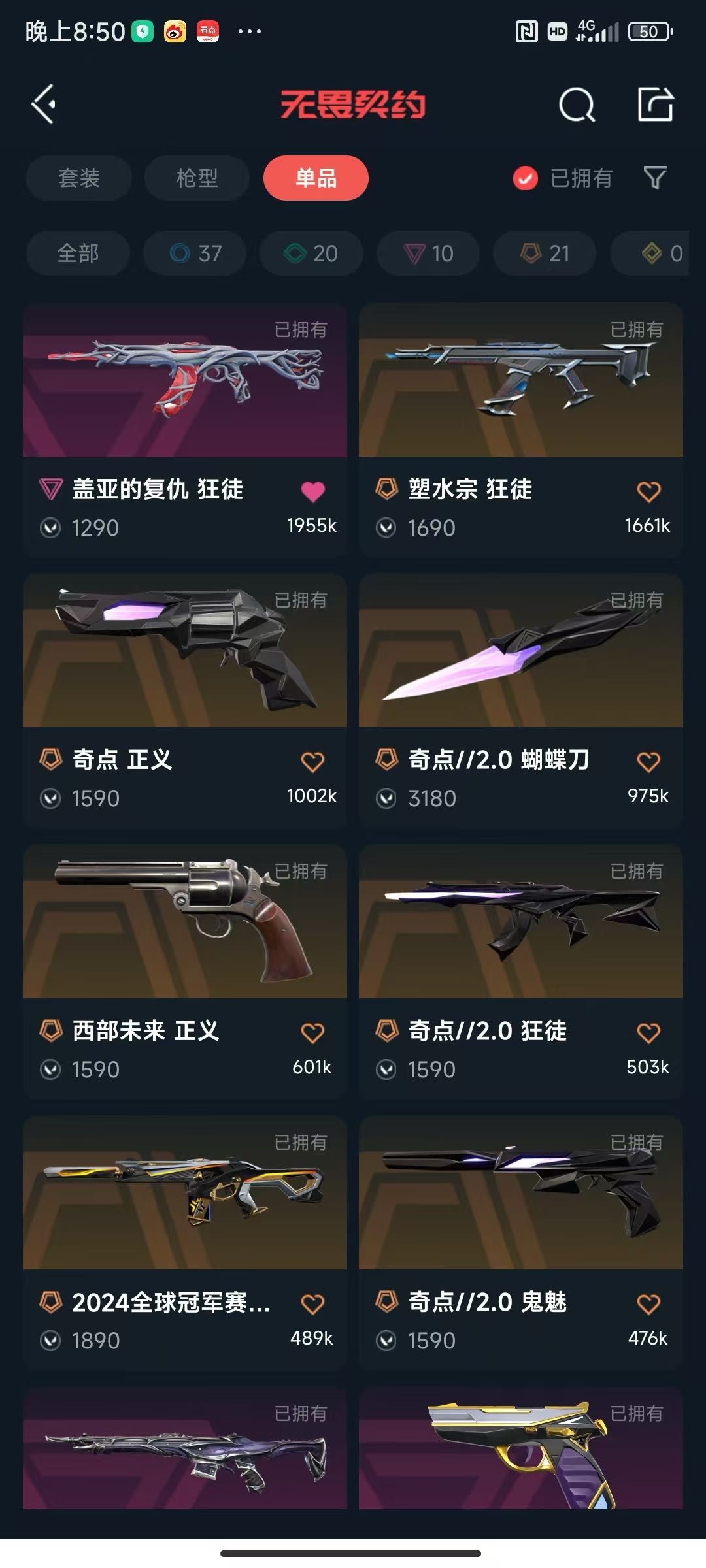The width and height of the screenshot is (706, 1568).
Task: Select the 单品 tab
Action: coord(316,178)
